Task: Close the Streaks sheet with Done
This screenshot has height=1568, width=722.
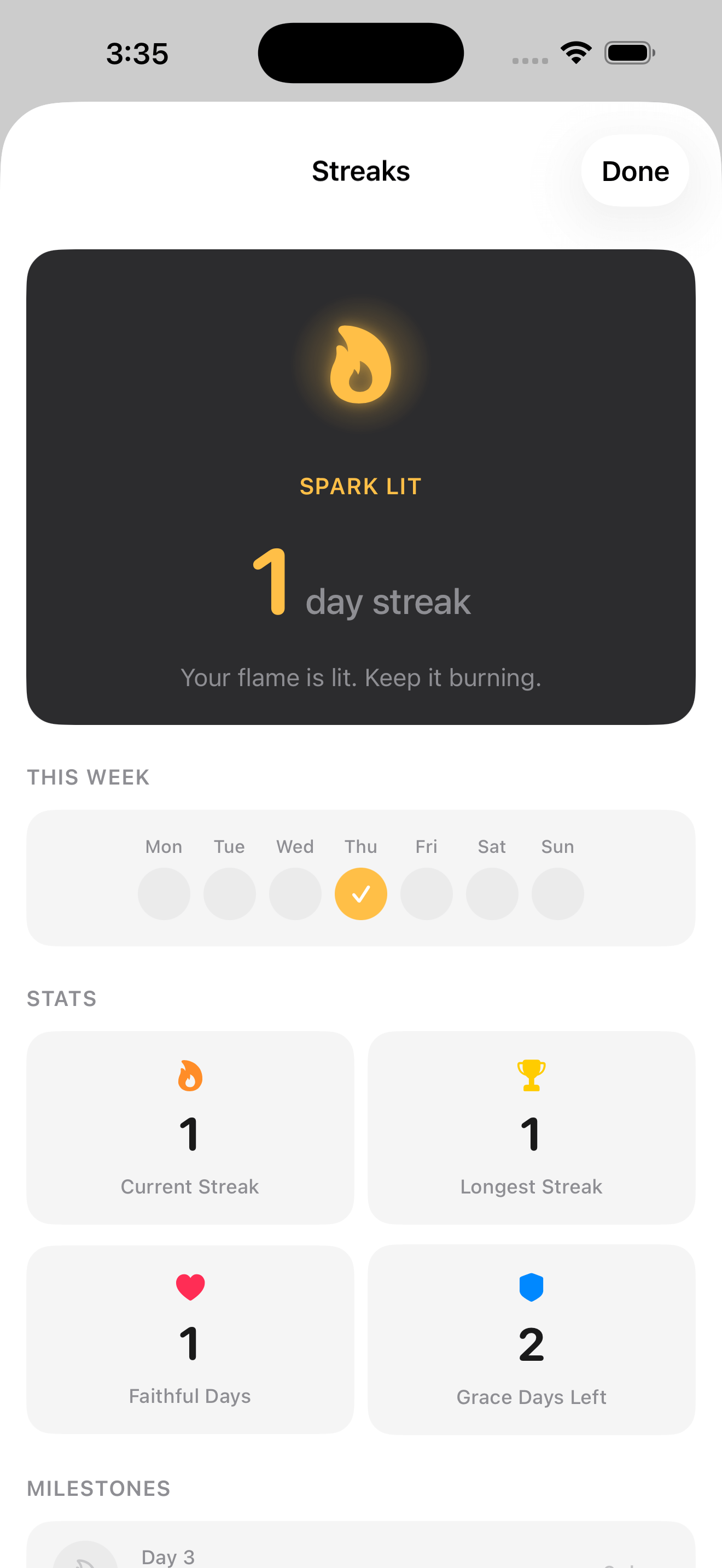Action: [635, 171]
